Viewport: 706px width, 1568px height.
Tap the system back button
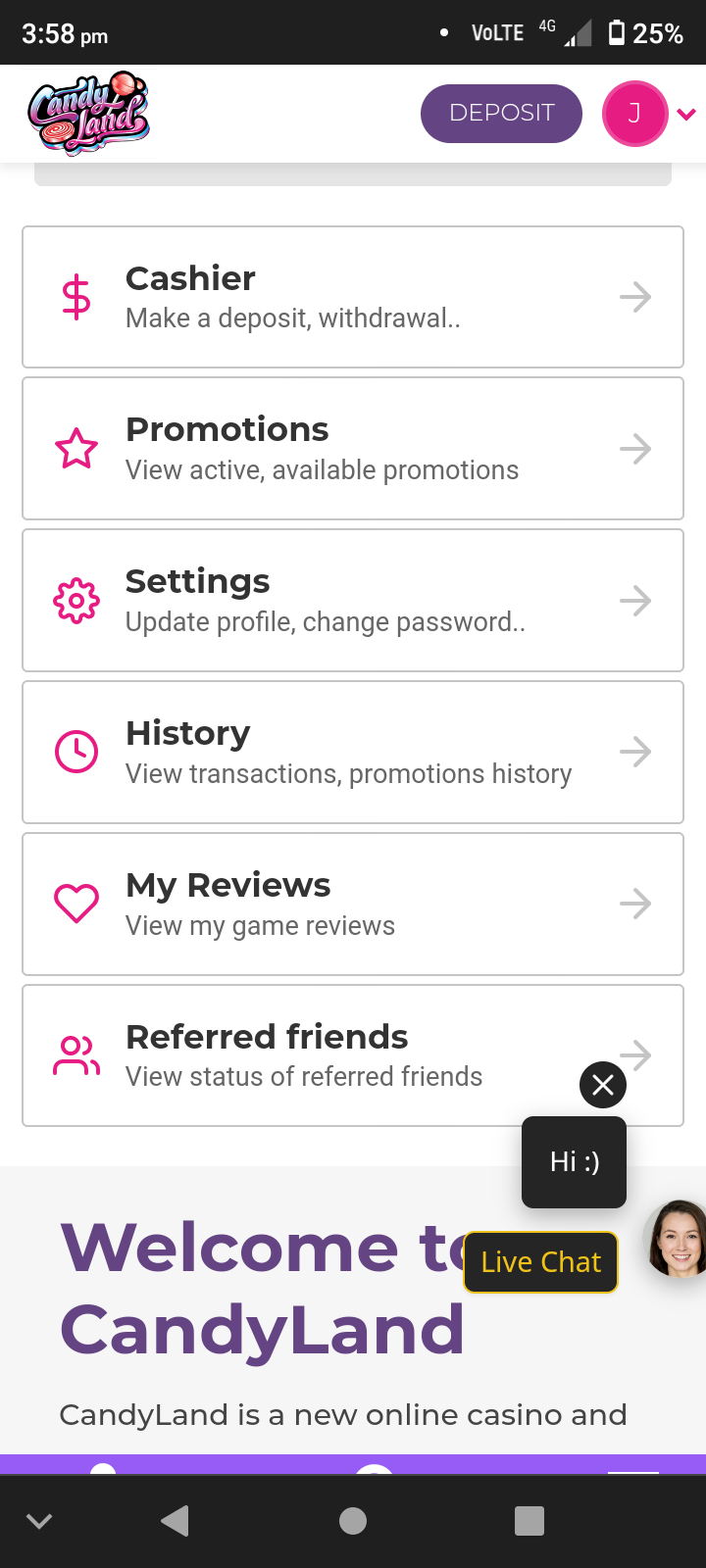click(175, 1521)
